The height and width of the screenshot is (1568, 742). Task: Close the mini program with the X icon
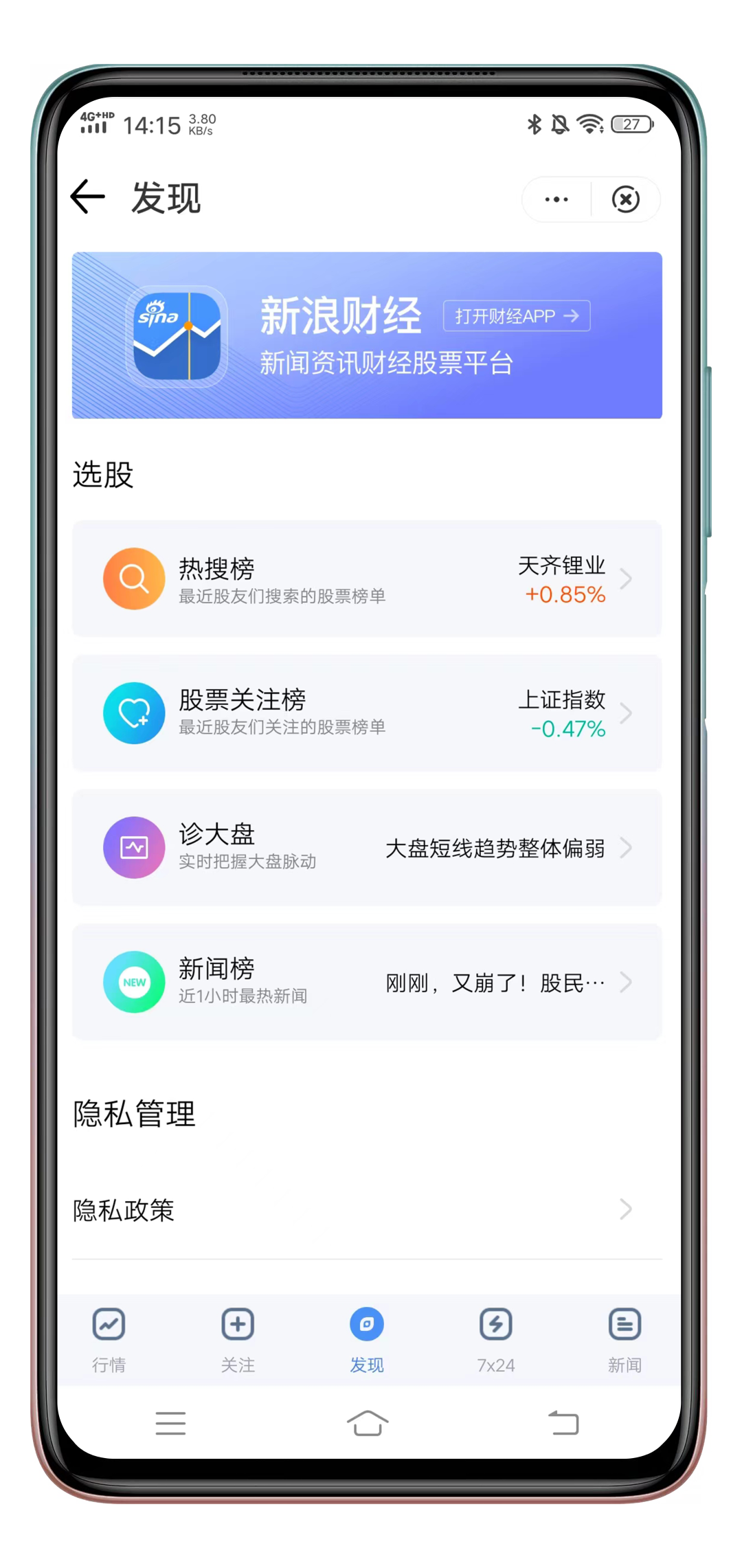pyautogui.click(x=625, y=199)
